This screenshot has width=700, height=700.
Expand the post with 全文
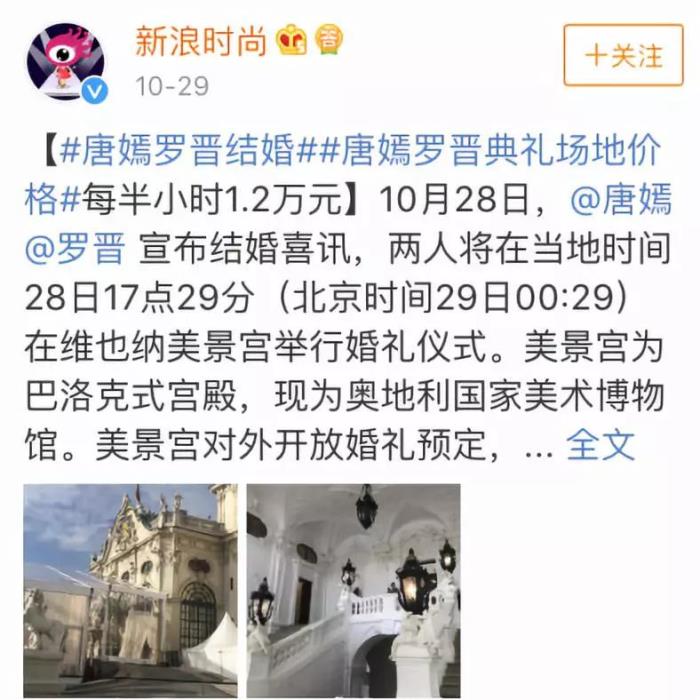pos(600,444)
